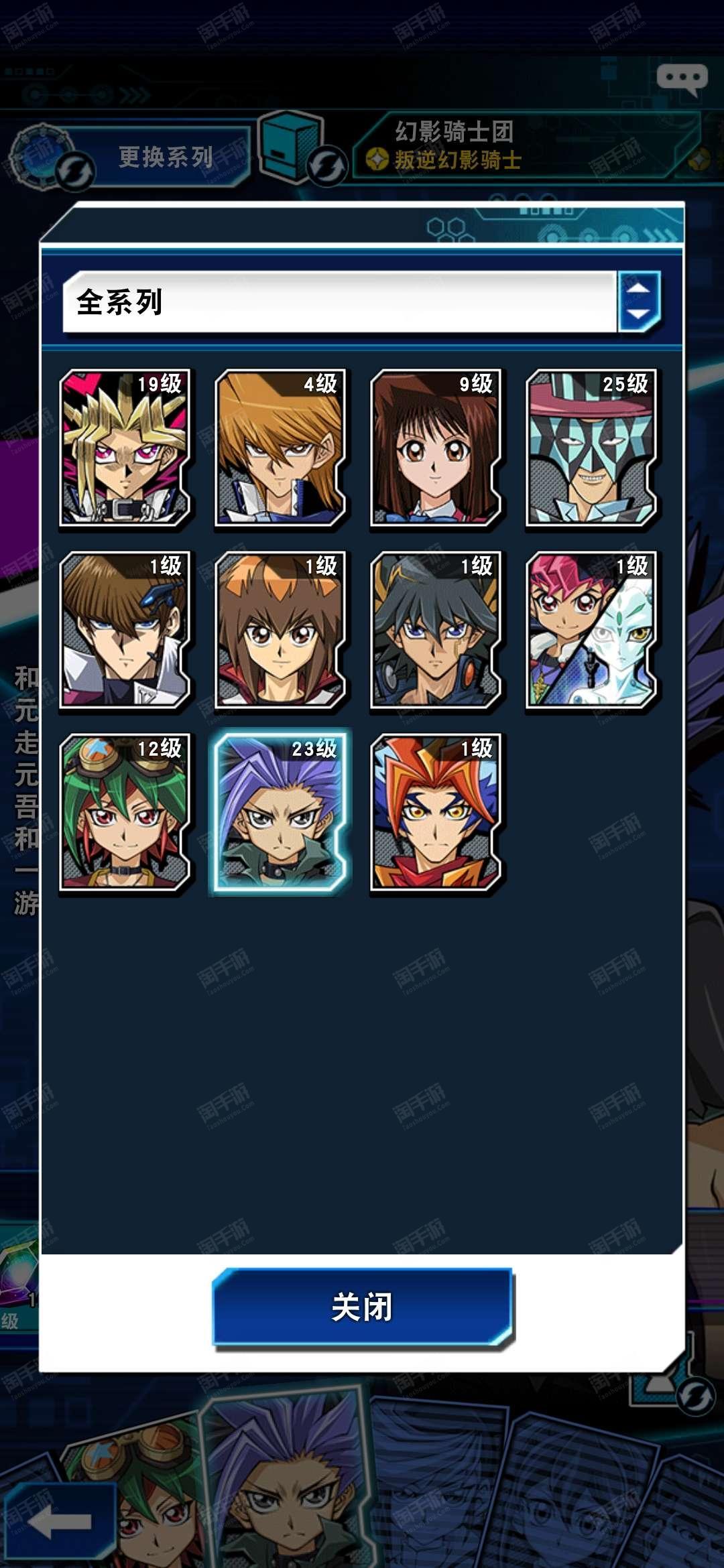Viewport: 724px width, 1568px height.
Task: Pick the pink-haired duo level 1 portrait
Action: [591, 630]
